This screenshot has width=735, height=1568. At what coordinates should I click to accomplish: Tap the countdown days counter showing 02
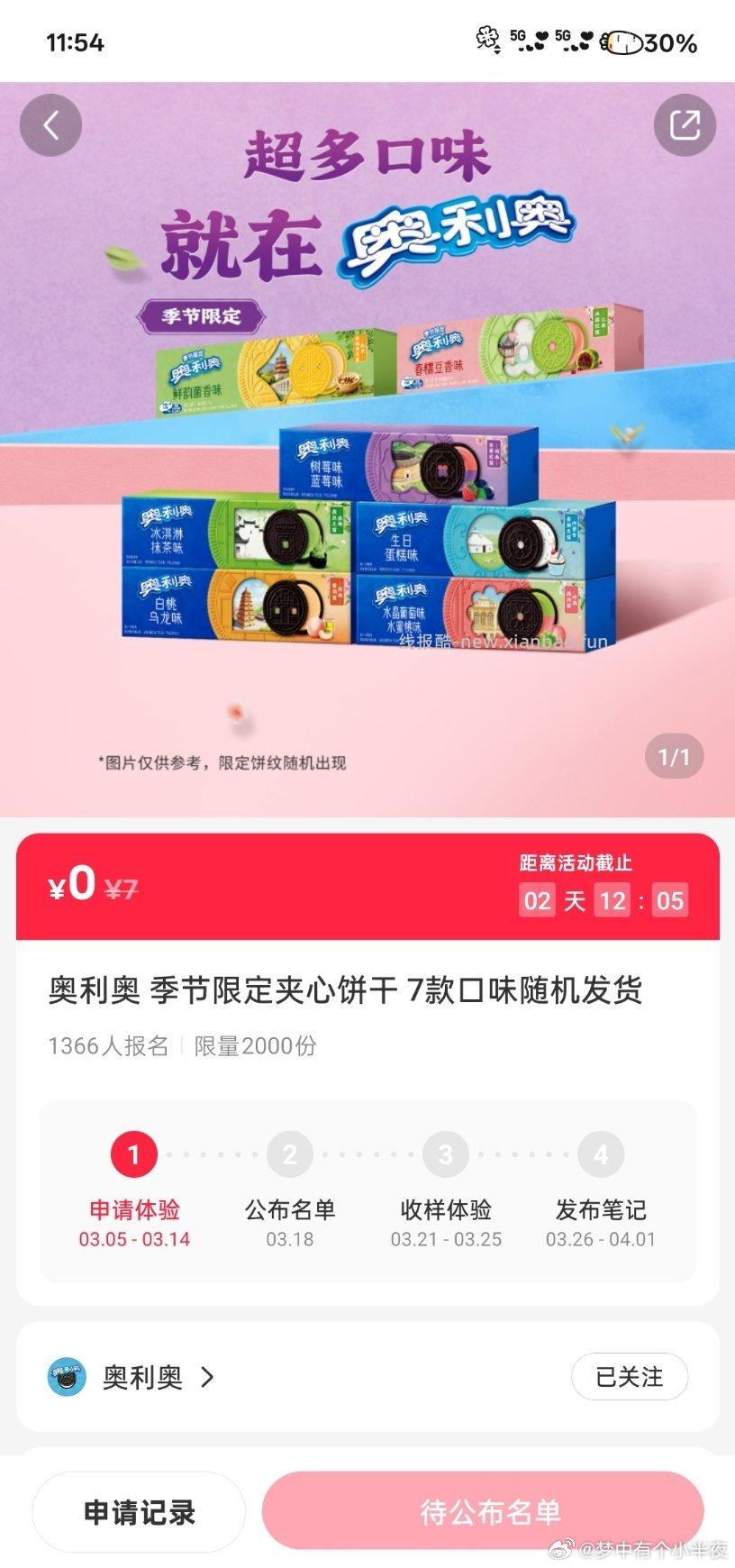[x=537, y=900]
